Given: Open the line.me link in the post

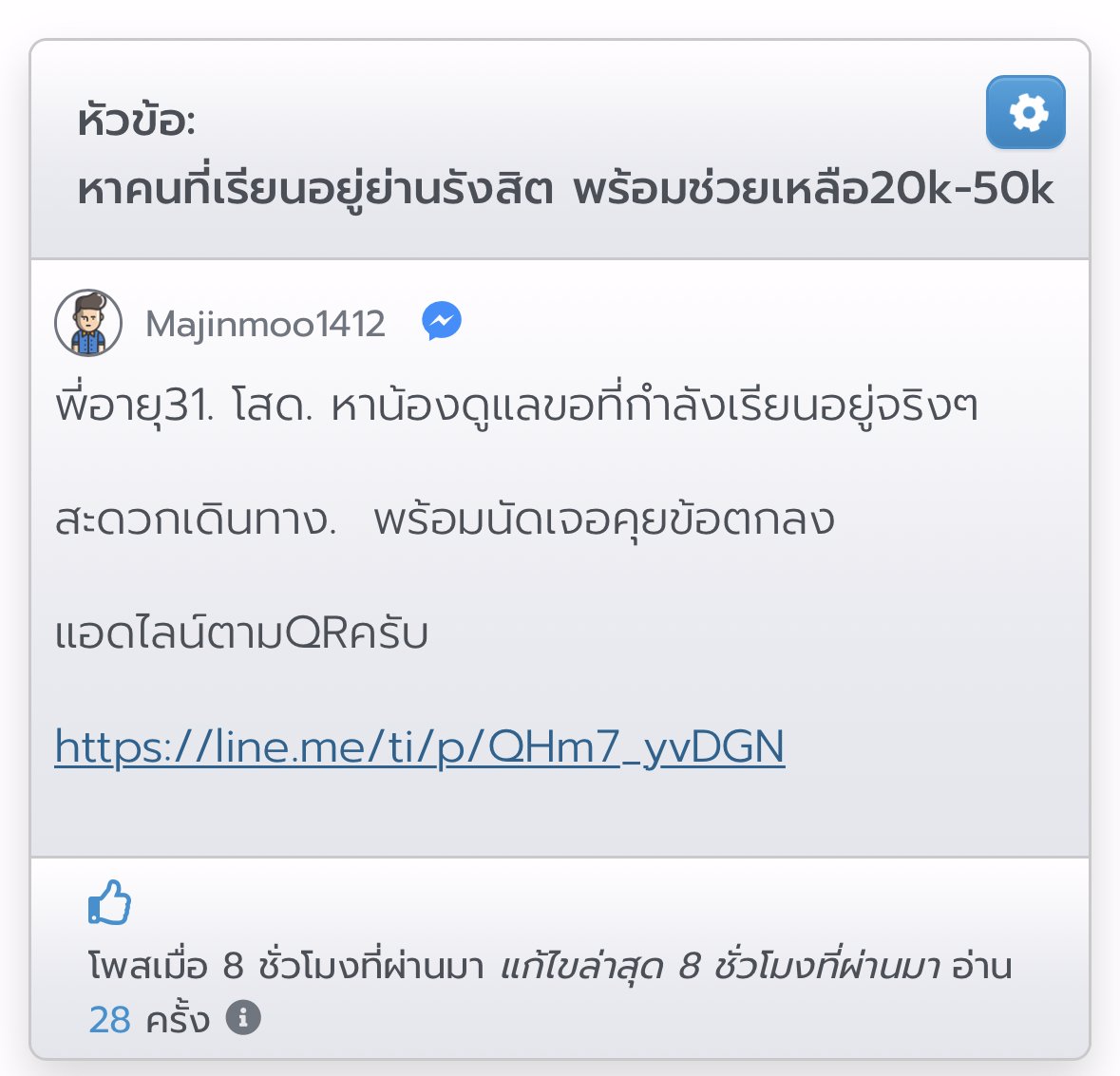Looking at the screenshot, I should [419, 746].
